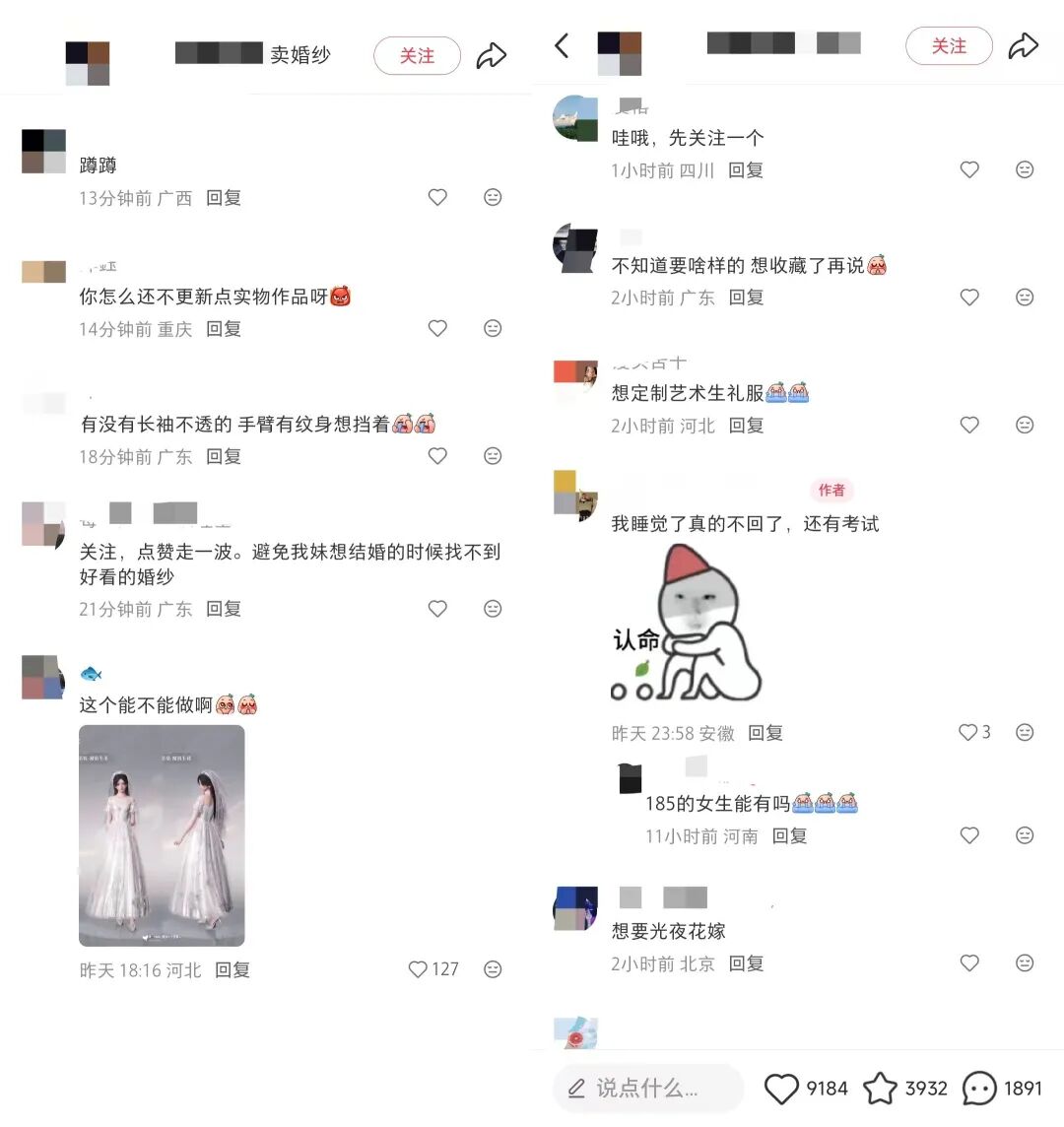Like the 哇哦，先关注一个 comment
The image size is (1064, 1127).
969,169
